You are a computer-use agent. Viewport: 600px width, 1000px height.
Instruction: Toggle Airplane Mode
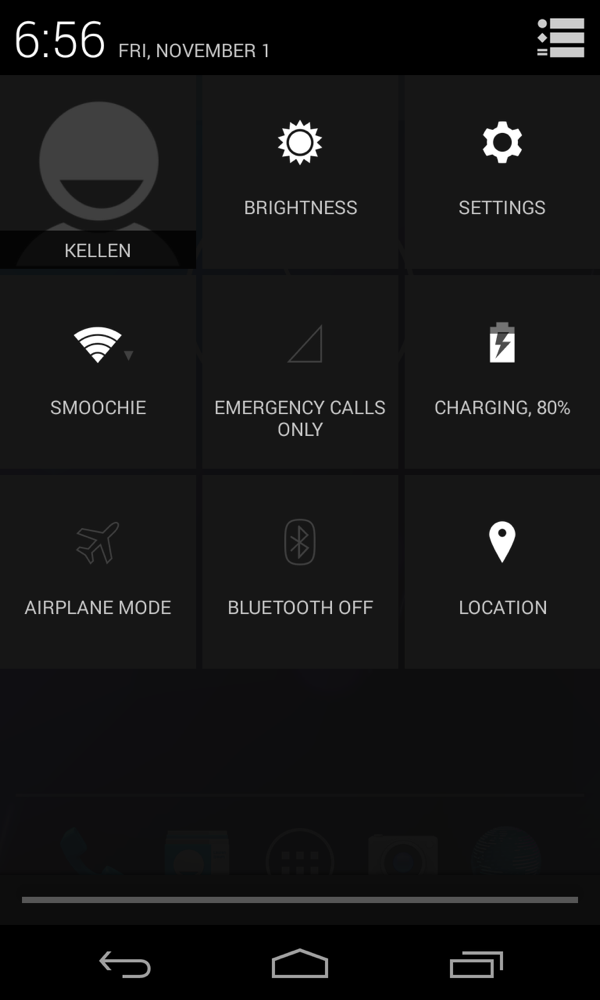click(x=98, y=570)
